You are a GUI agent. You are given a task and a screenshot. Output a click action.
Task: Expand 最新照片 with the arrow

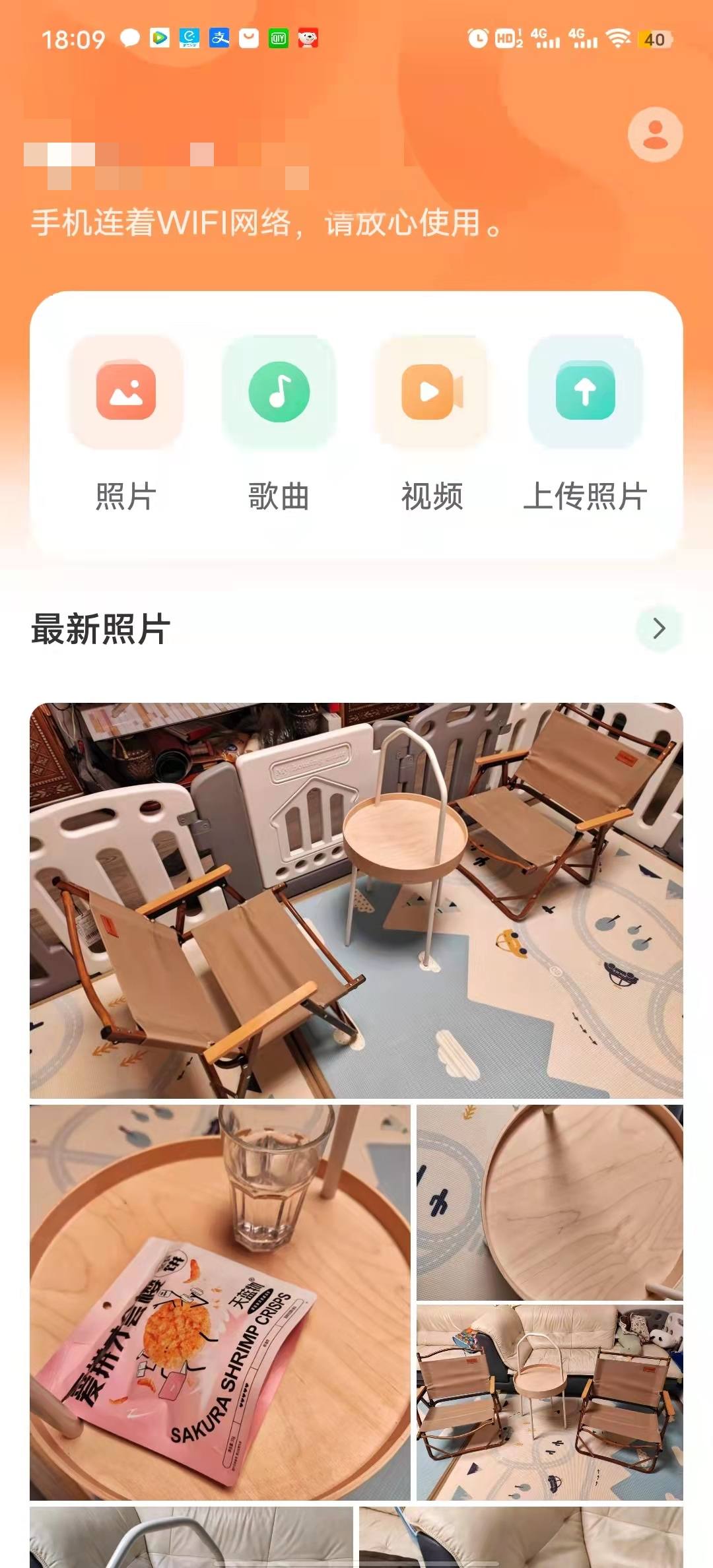click(x=658, y=628)
